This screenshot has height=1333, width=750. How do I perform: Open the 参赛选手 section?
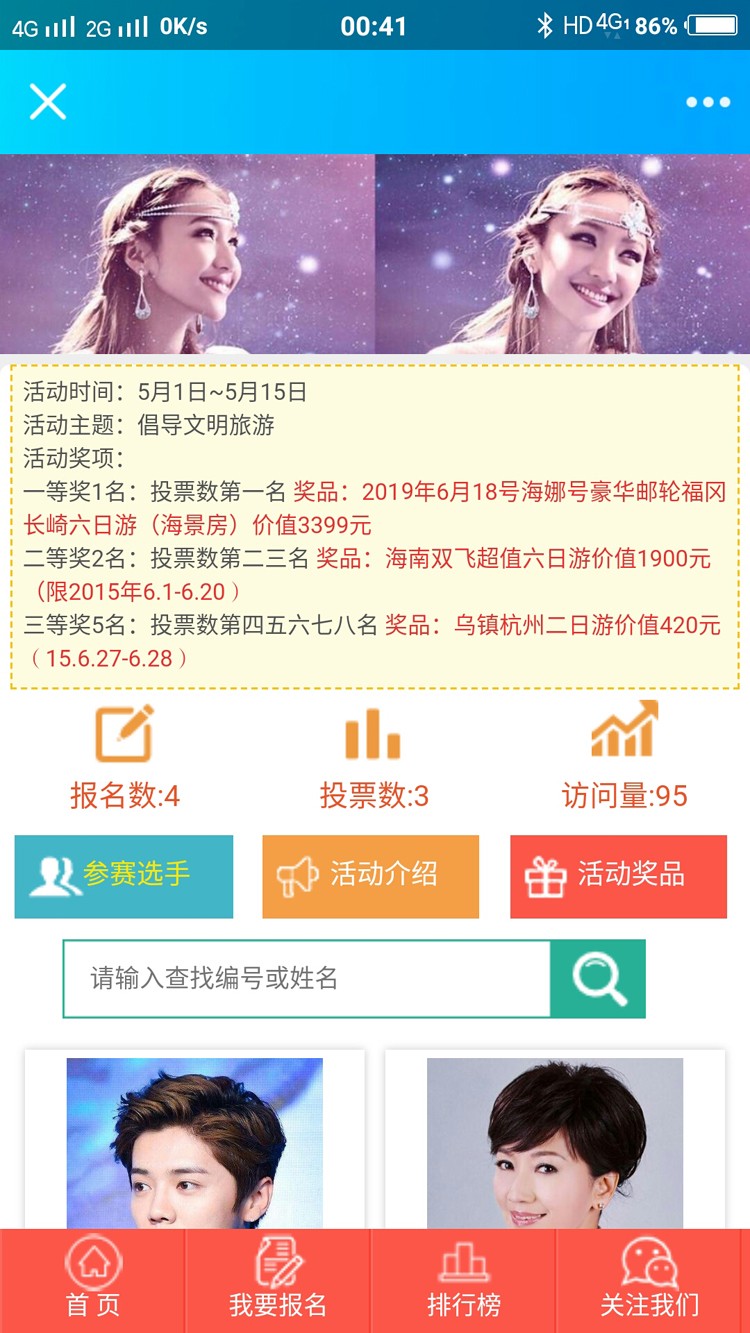[123, 876]
